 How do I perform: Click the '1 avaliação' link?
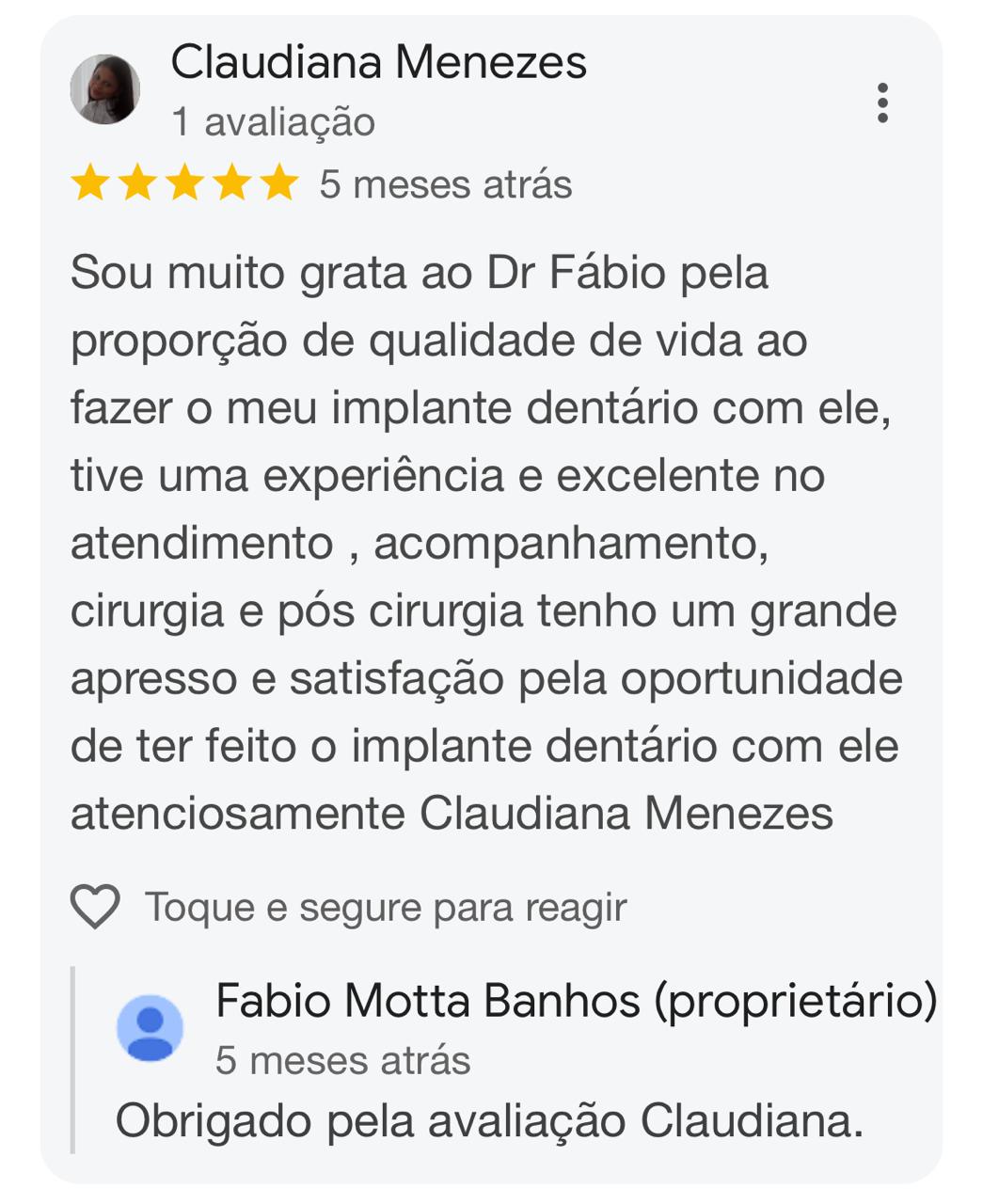click(x=273, y=120)
